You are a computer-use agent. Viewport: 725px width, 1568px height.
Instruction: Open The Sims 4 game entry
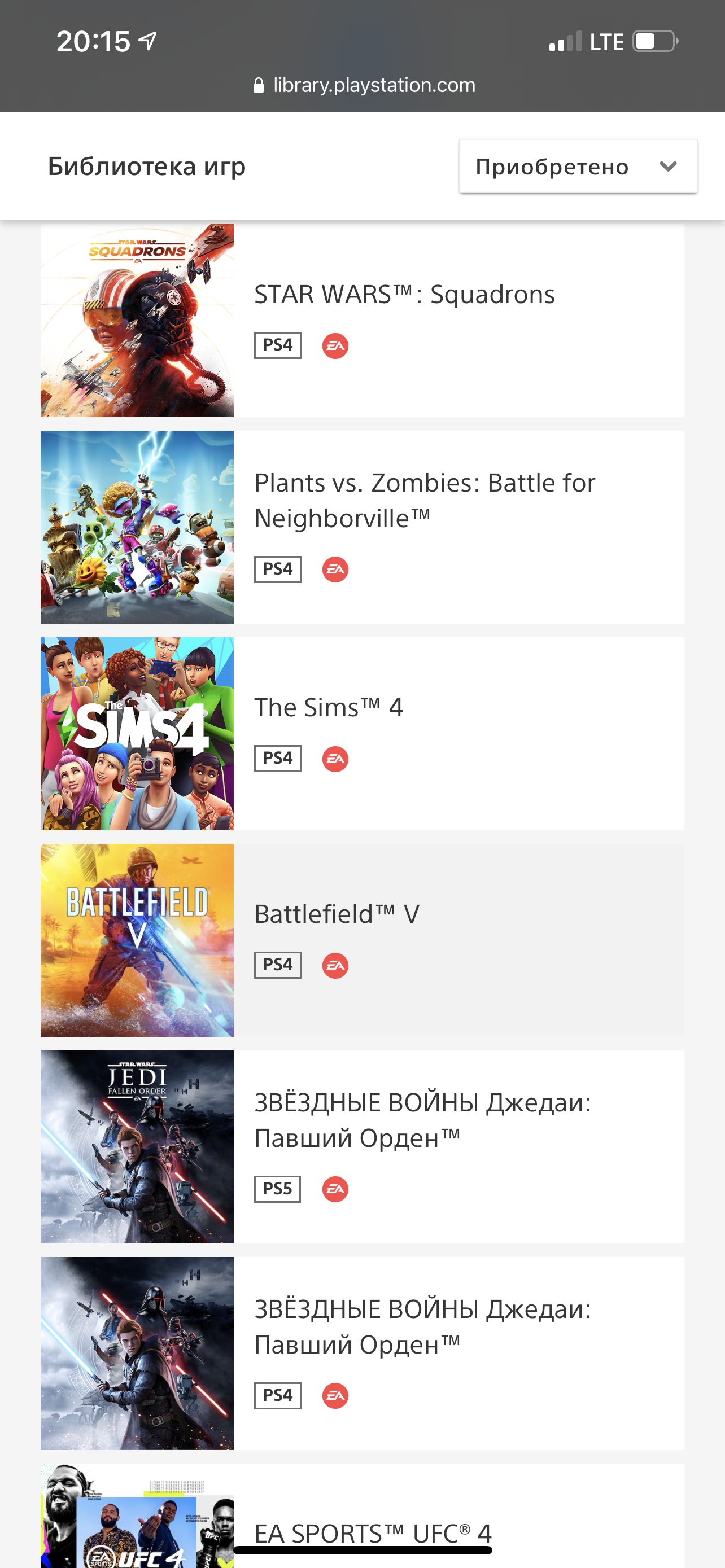(x=329, y=708)
